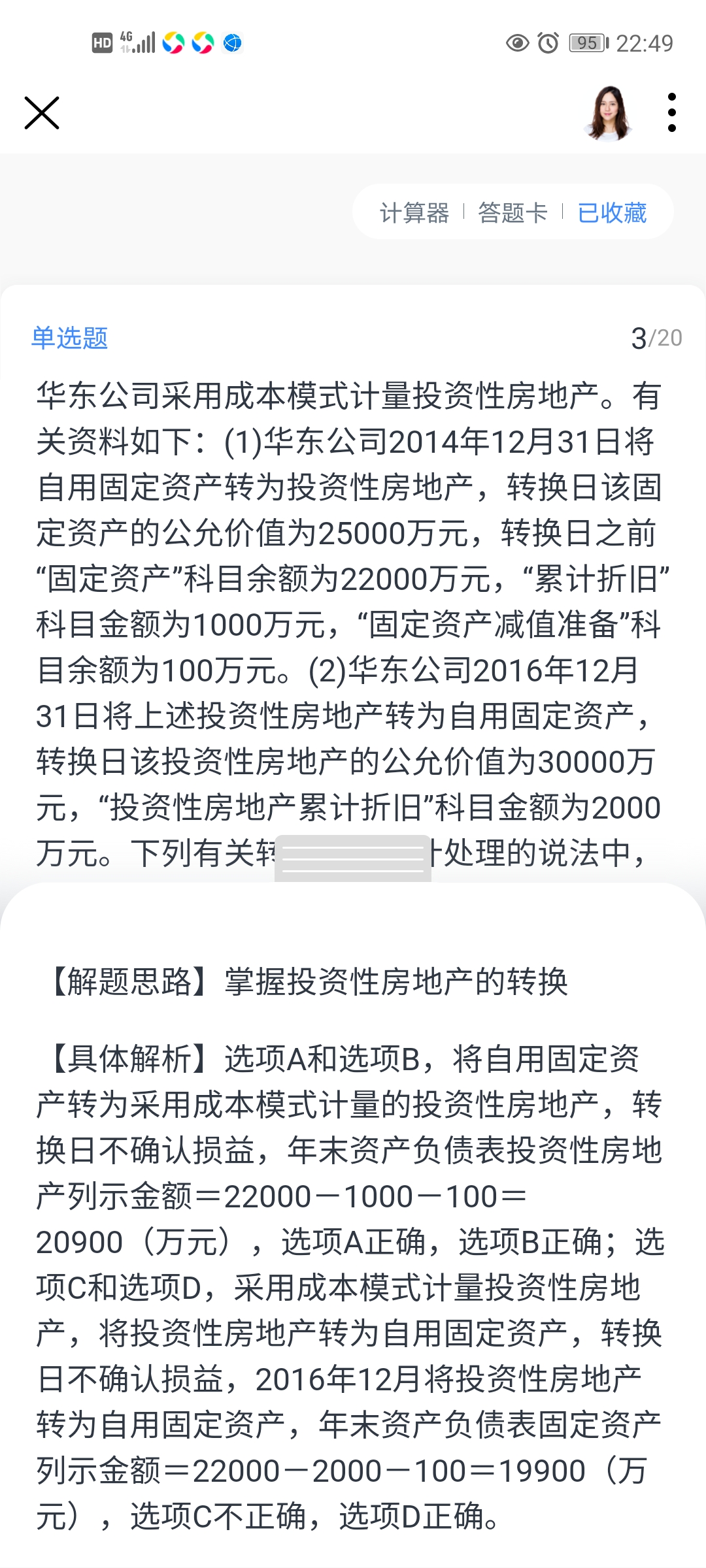Toggle the 已收藏 favorite status
706x1568 pixels.
pyautogui.click(x=612, y=213)
